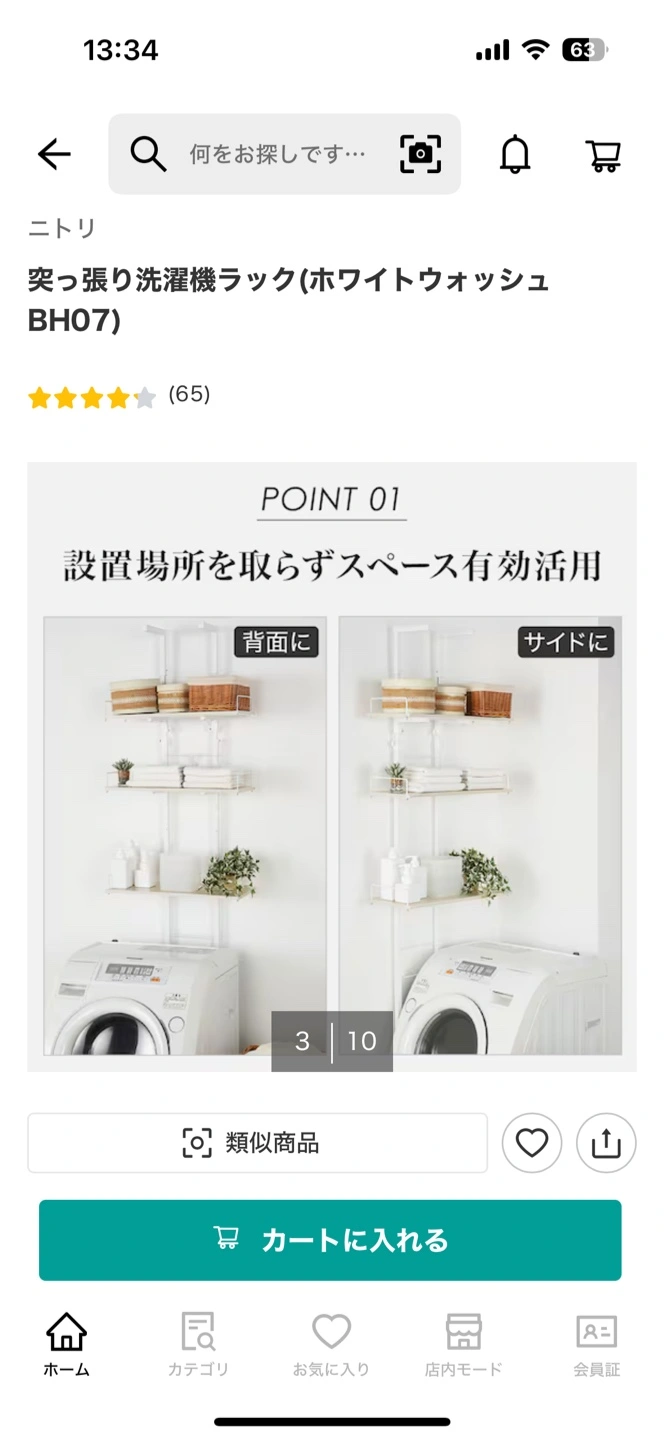Open the お気に入り tab

331,1345
